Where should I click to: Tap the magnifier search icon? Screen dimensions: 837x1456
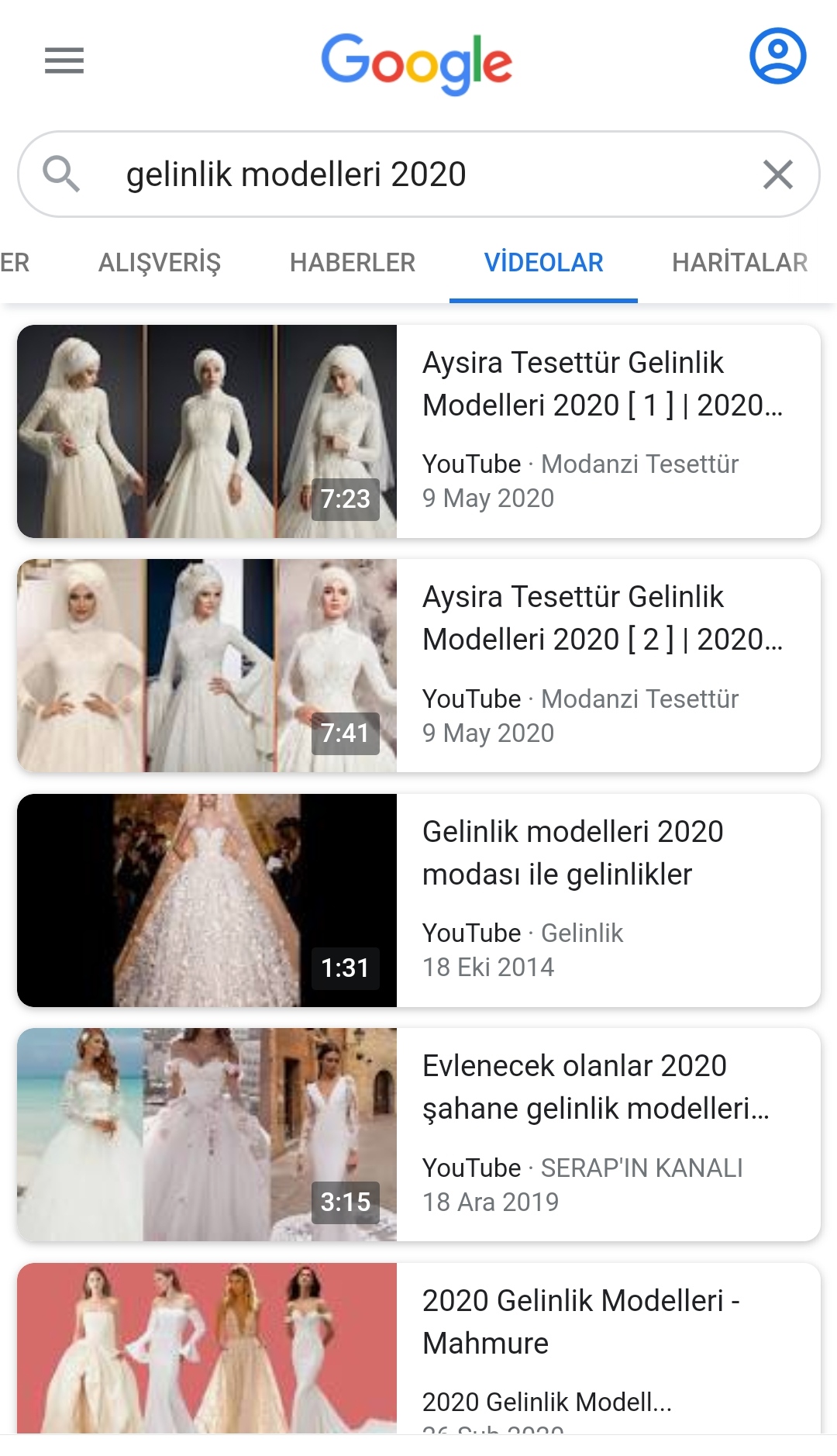pyautogui.click(x=61, y=173)
